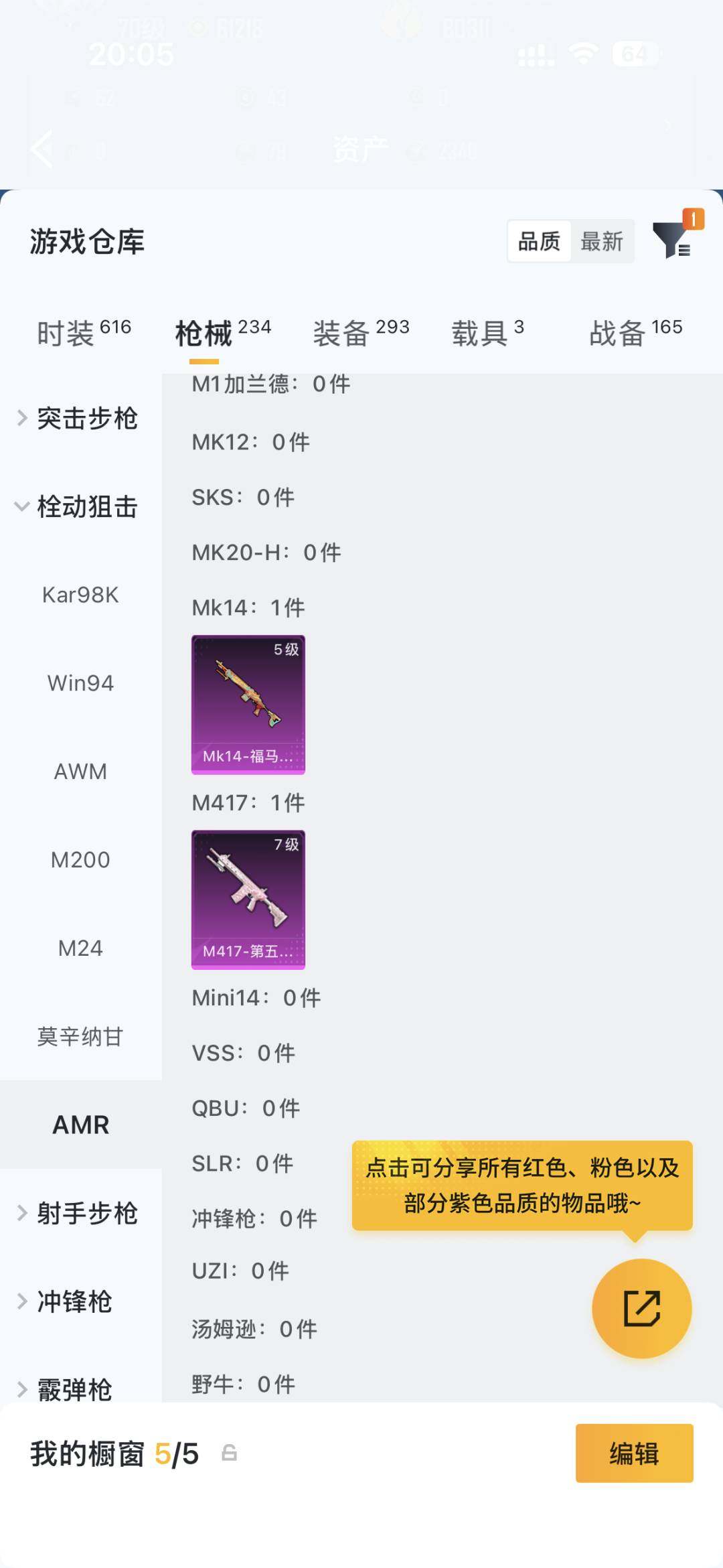This screenshot has width=723, height=1568.
Task: Collapse the 栓动狙击 category
Action: pyautogui.click(x=87, y=508)
